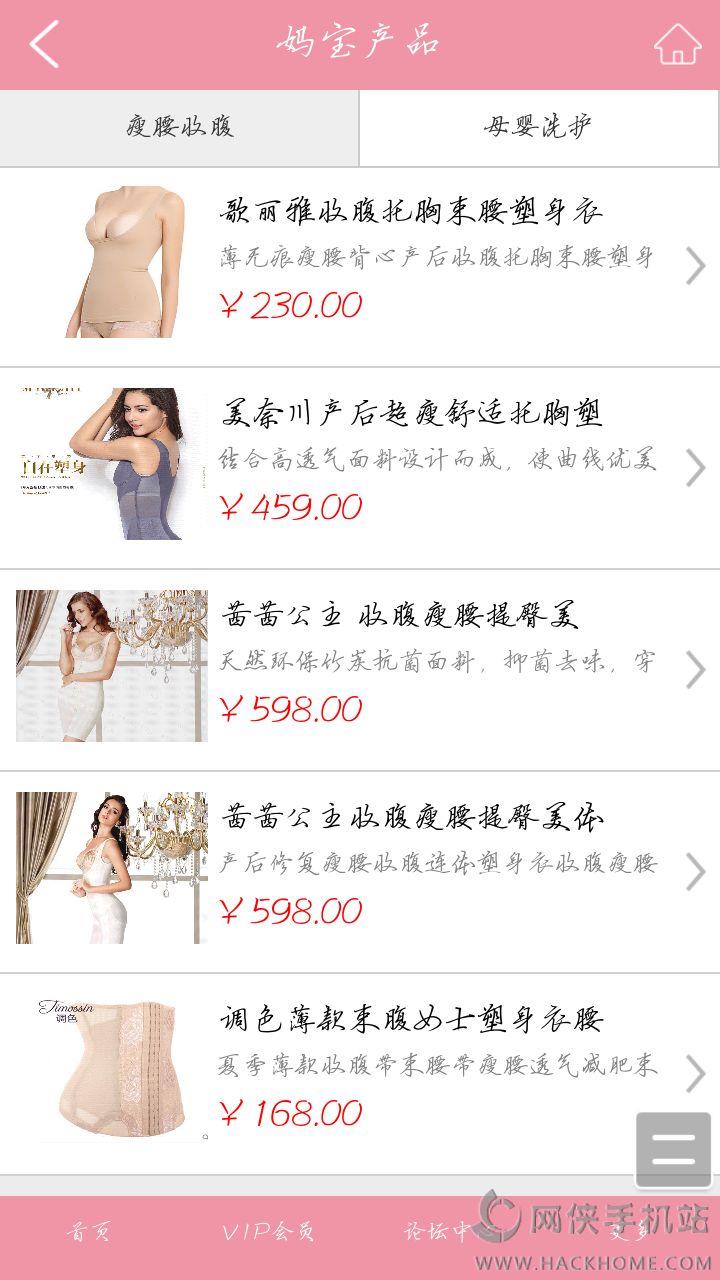Open the home icon in the header
This screenshot has width=720, height=1280.
pos(677,44)
